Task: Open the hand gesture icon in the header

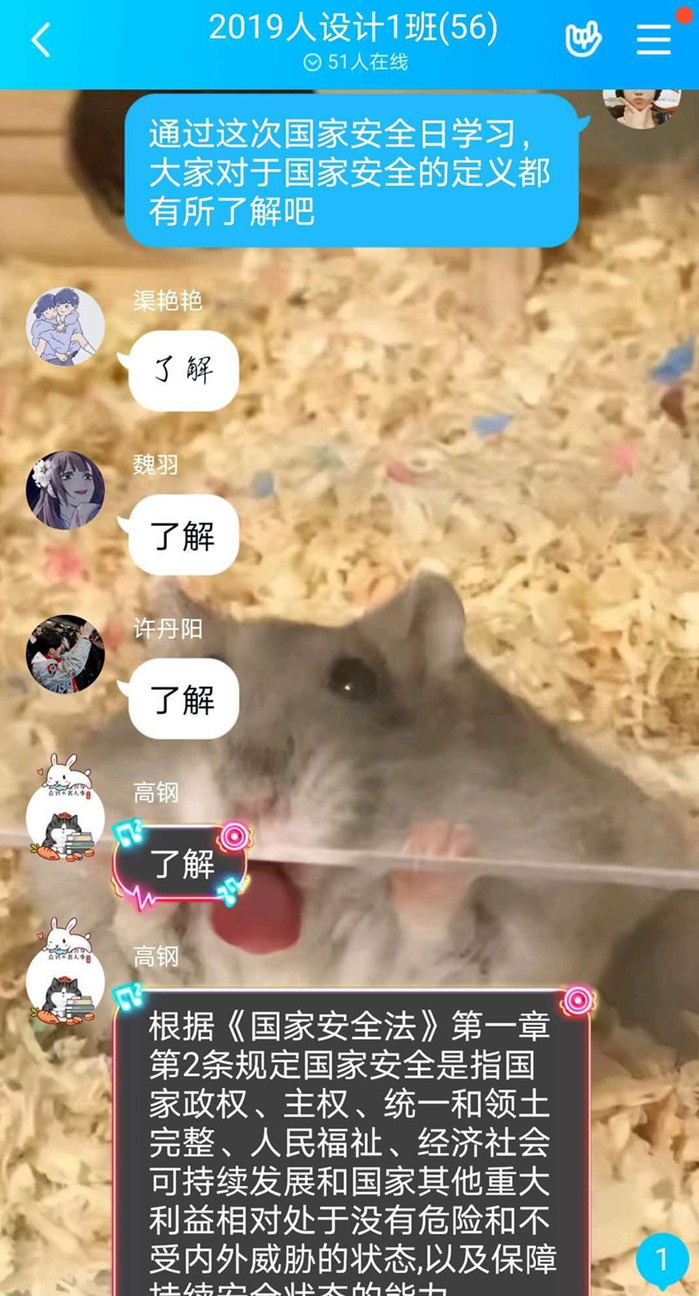Action: [x=583, y=40]
